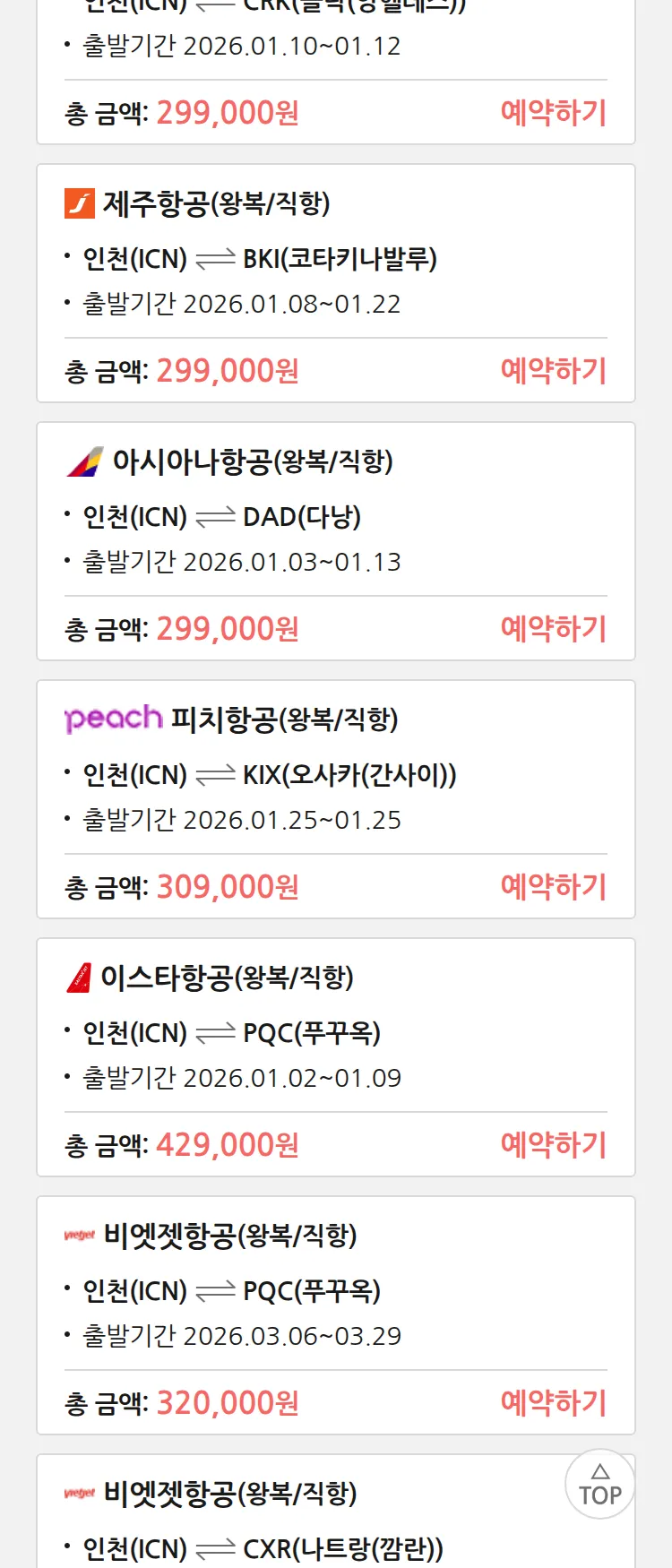The height and width of the screenshot is (1568, 672).
Task: Book the 제주항공 flight to BKI 코타키나발루
Action: coord(553,371)
